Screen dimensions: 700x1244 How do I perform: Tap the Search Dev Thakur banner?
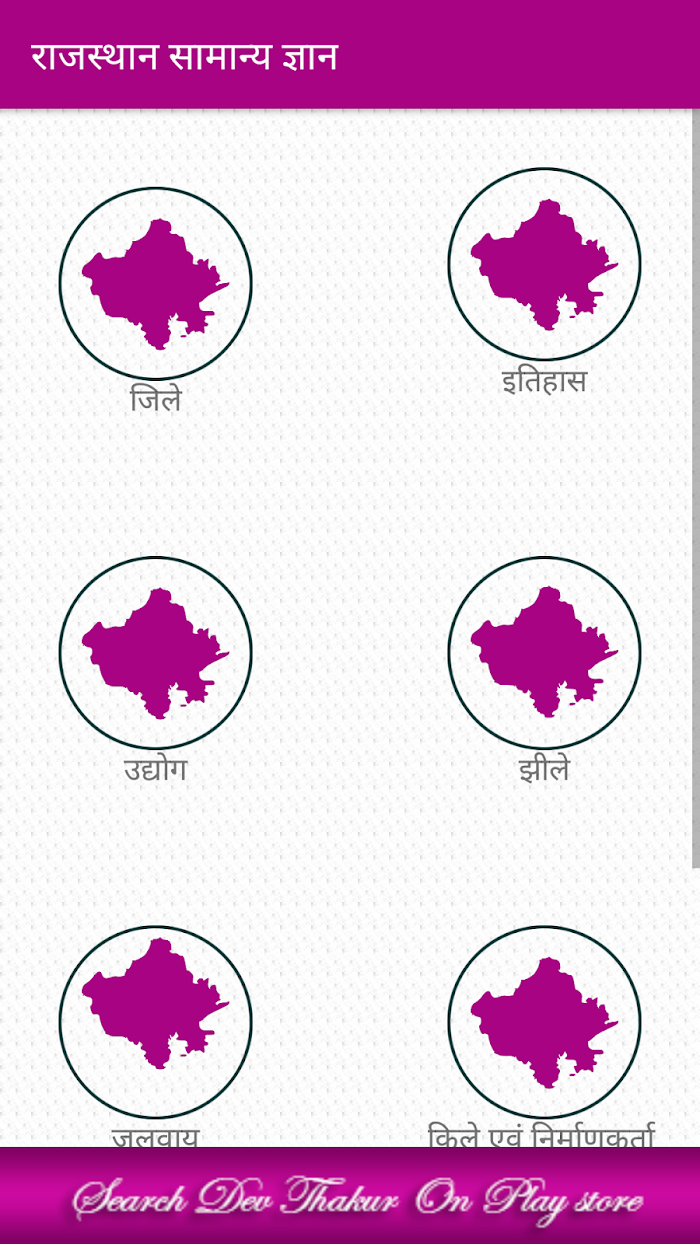350,1196
